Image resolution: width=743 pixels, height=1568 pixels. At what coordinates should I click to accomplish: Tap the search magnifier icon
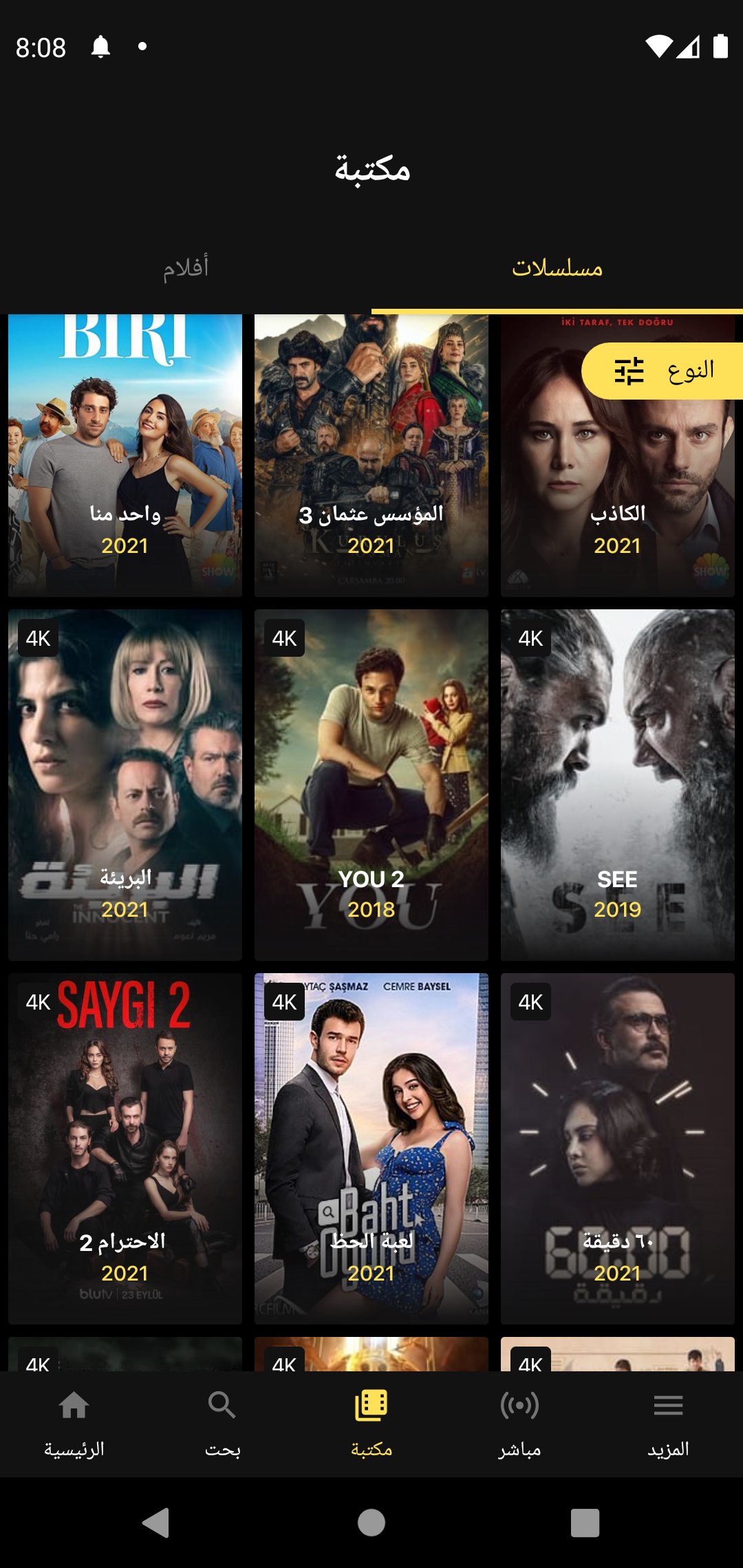221,1406
